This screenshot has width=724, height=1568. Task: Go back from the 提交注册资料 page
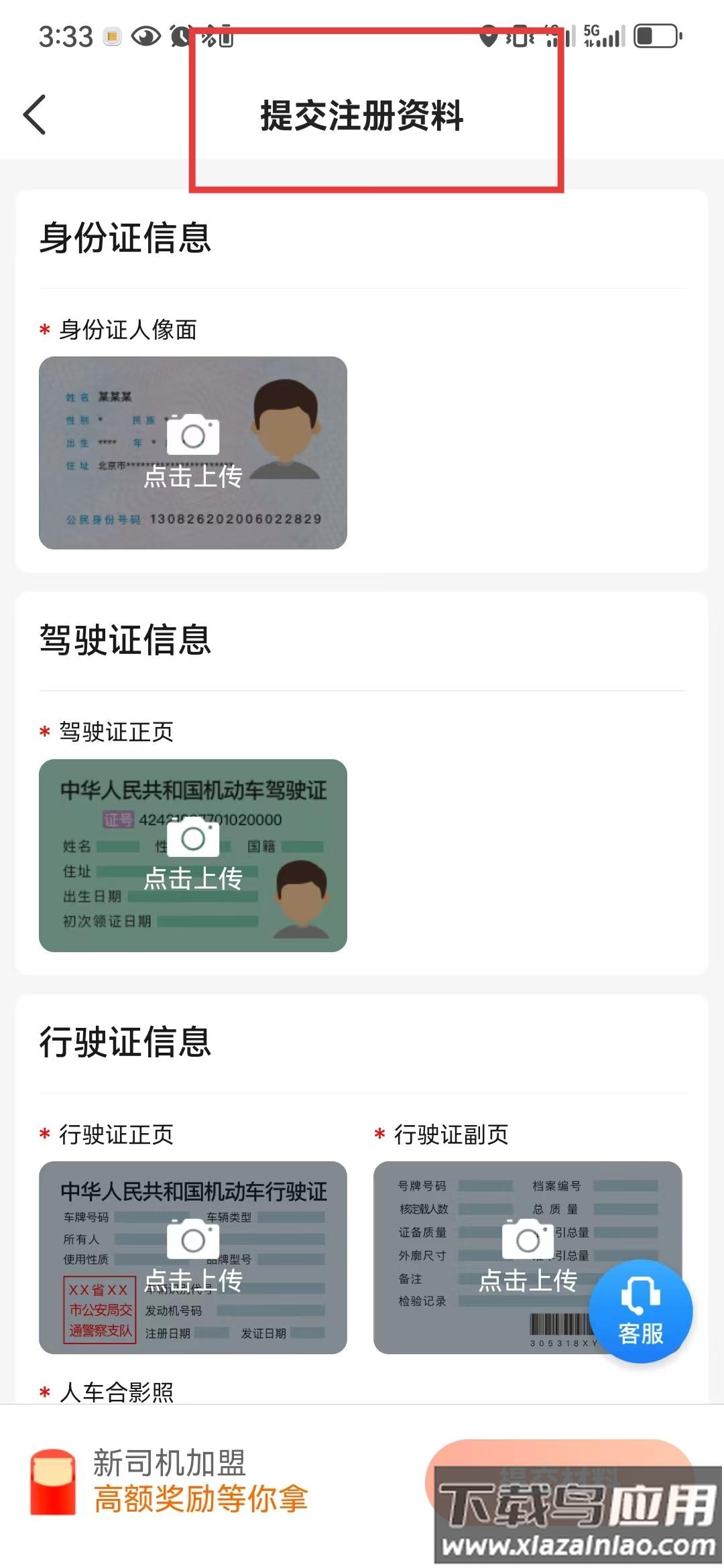(35, 115)
